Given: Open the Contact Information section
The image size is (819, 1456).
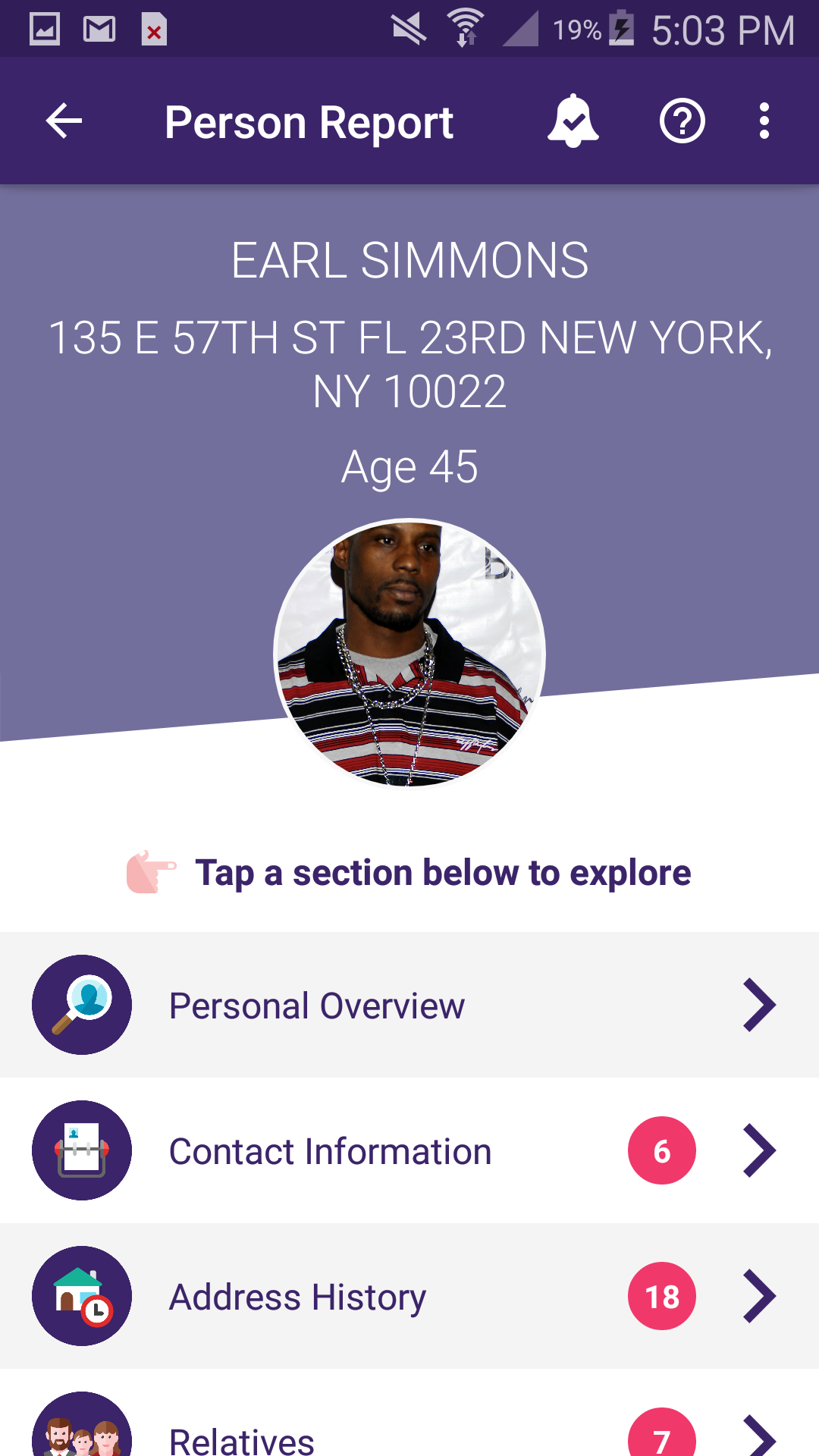Looking at the screenshot, I should click(409, 1150).
